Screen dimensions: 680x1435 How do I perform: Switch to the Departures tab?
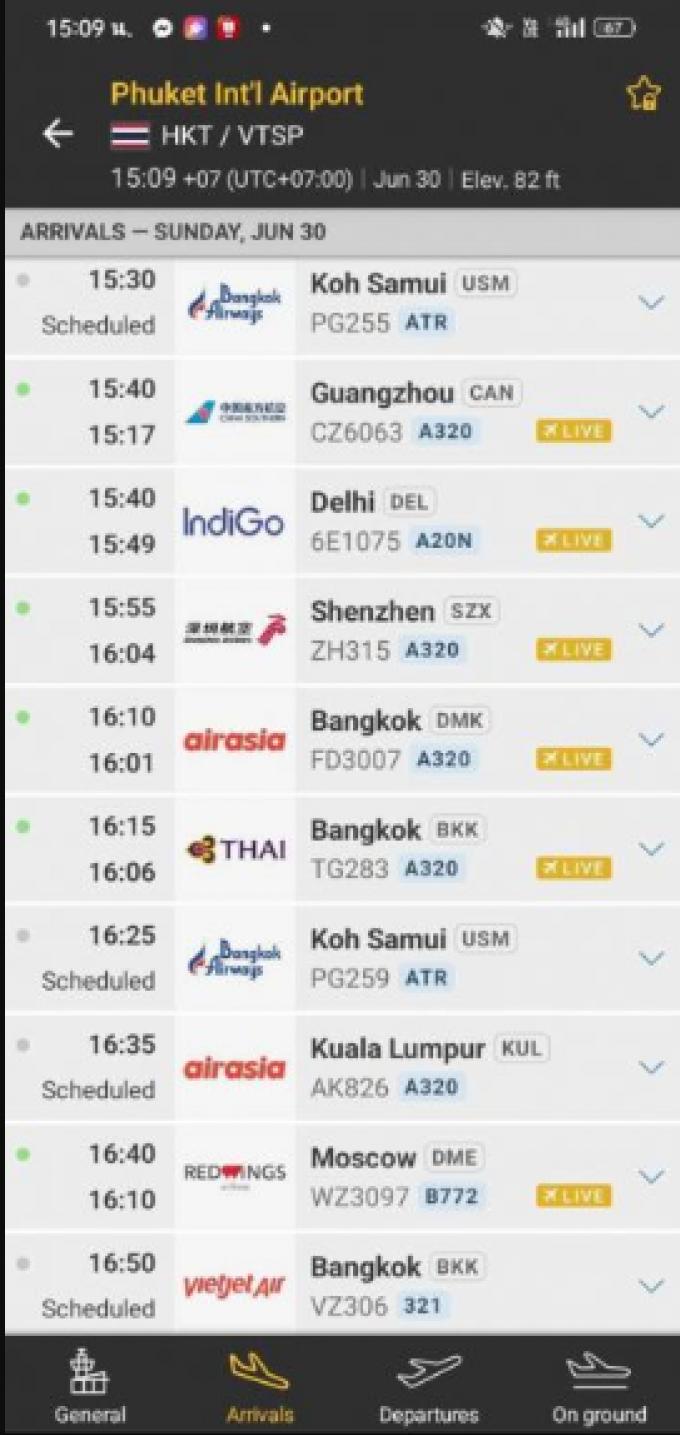[429, 1385]
